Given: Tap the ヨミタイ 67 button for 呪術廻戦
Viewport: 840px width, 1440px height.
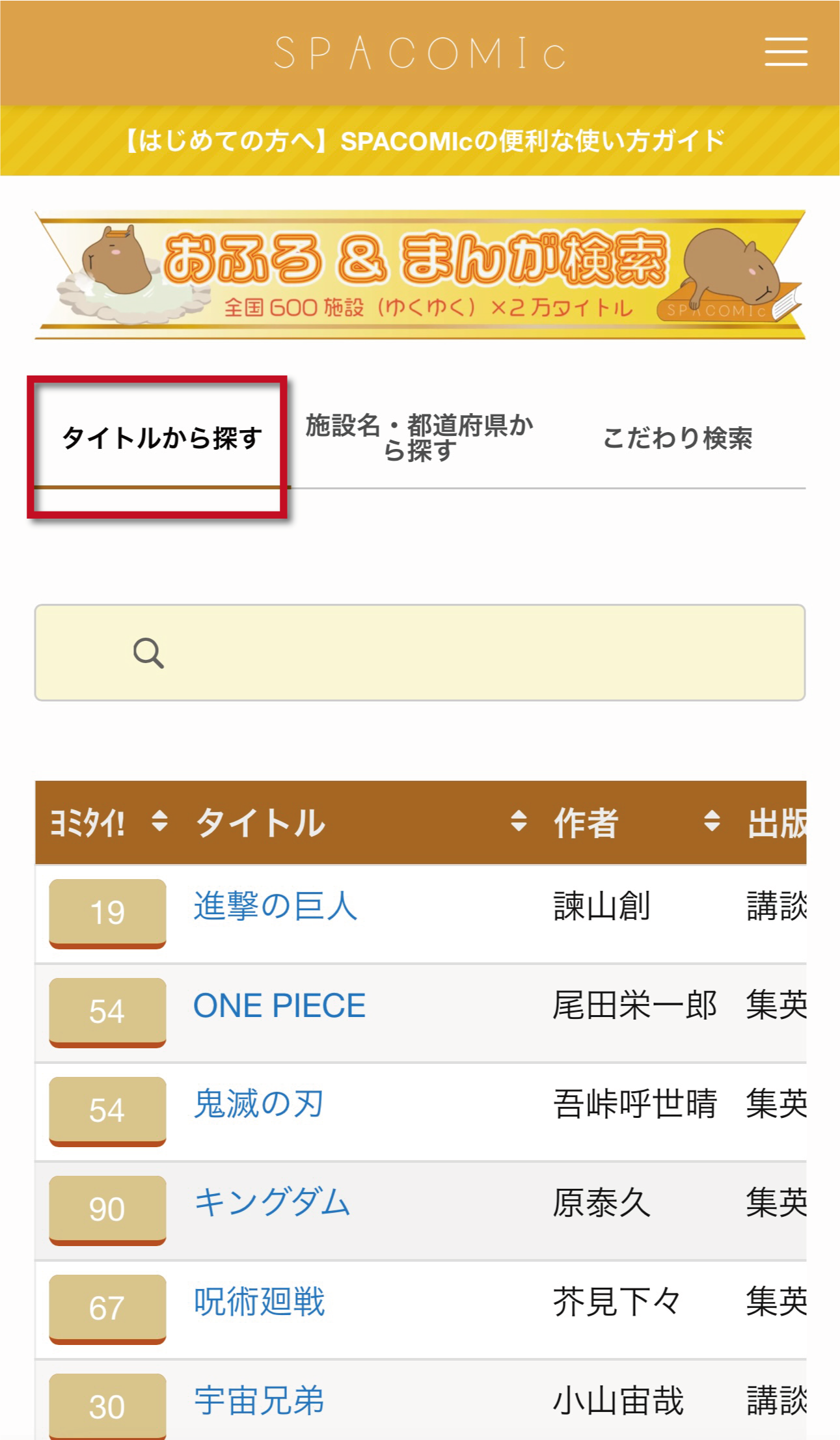Looking at the screenshot, I should coord(107,1309).
